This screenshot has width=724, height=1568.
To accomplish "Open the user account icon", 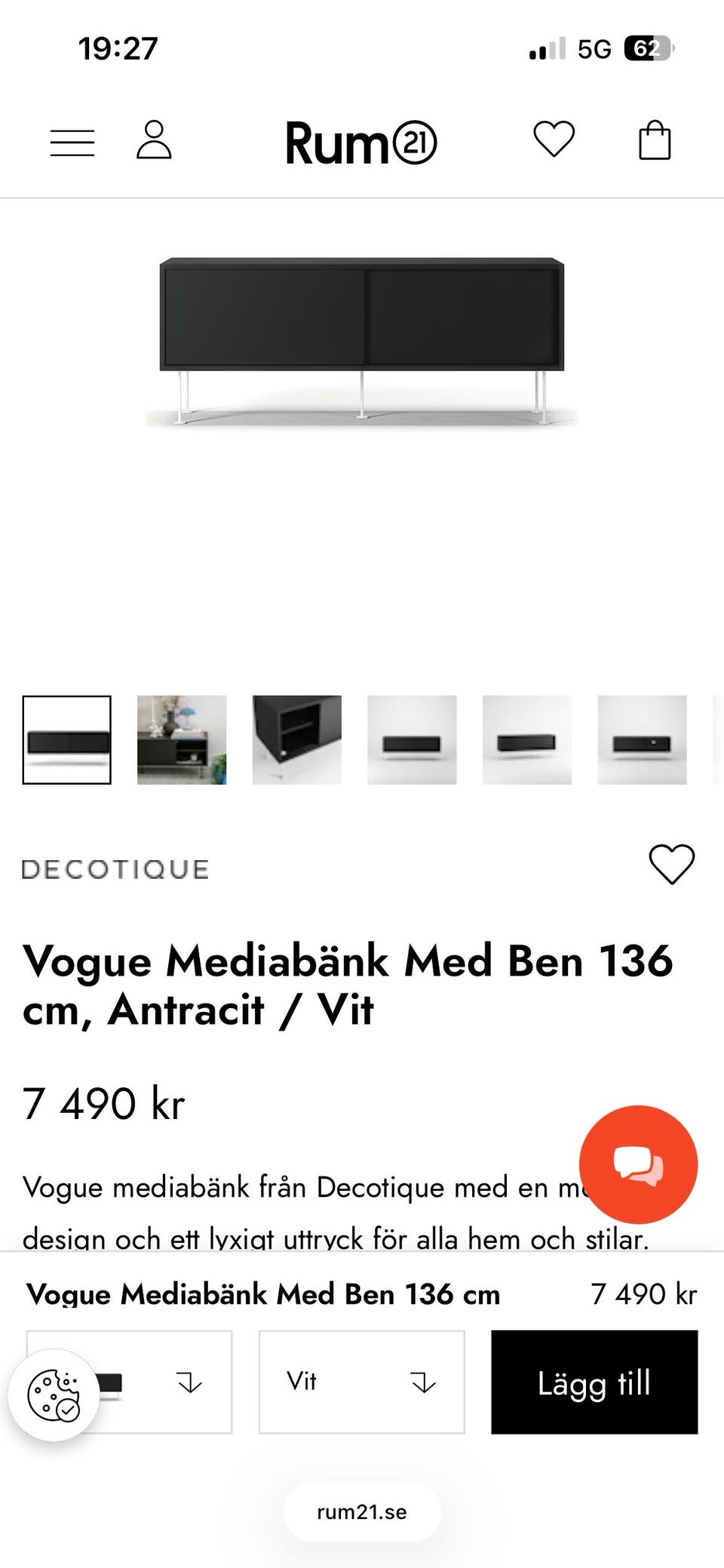I will pos(155,140).
